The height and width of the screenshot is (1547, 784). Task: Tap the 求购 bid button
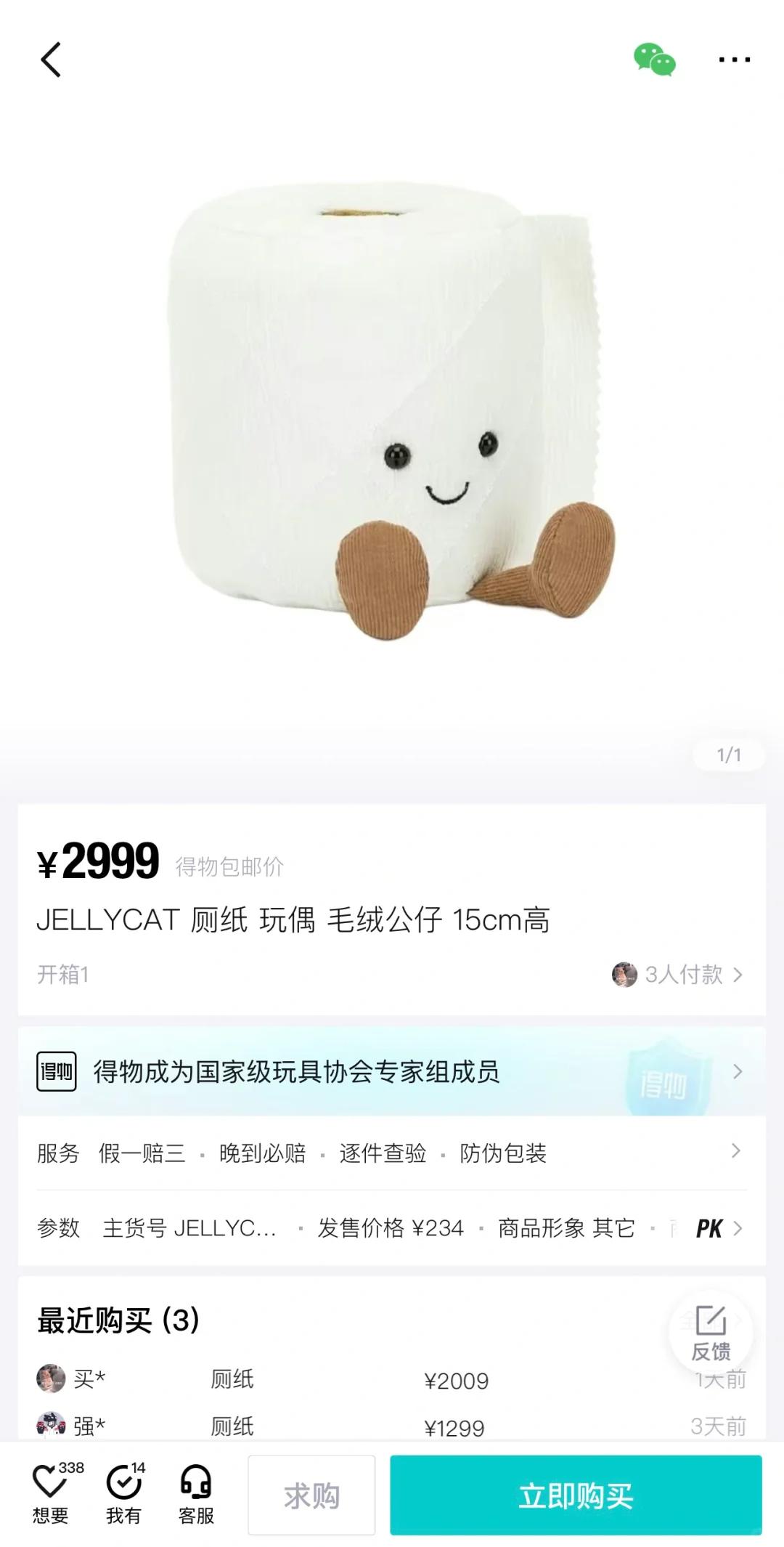tap(311, 1495)
